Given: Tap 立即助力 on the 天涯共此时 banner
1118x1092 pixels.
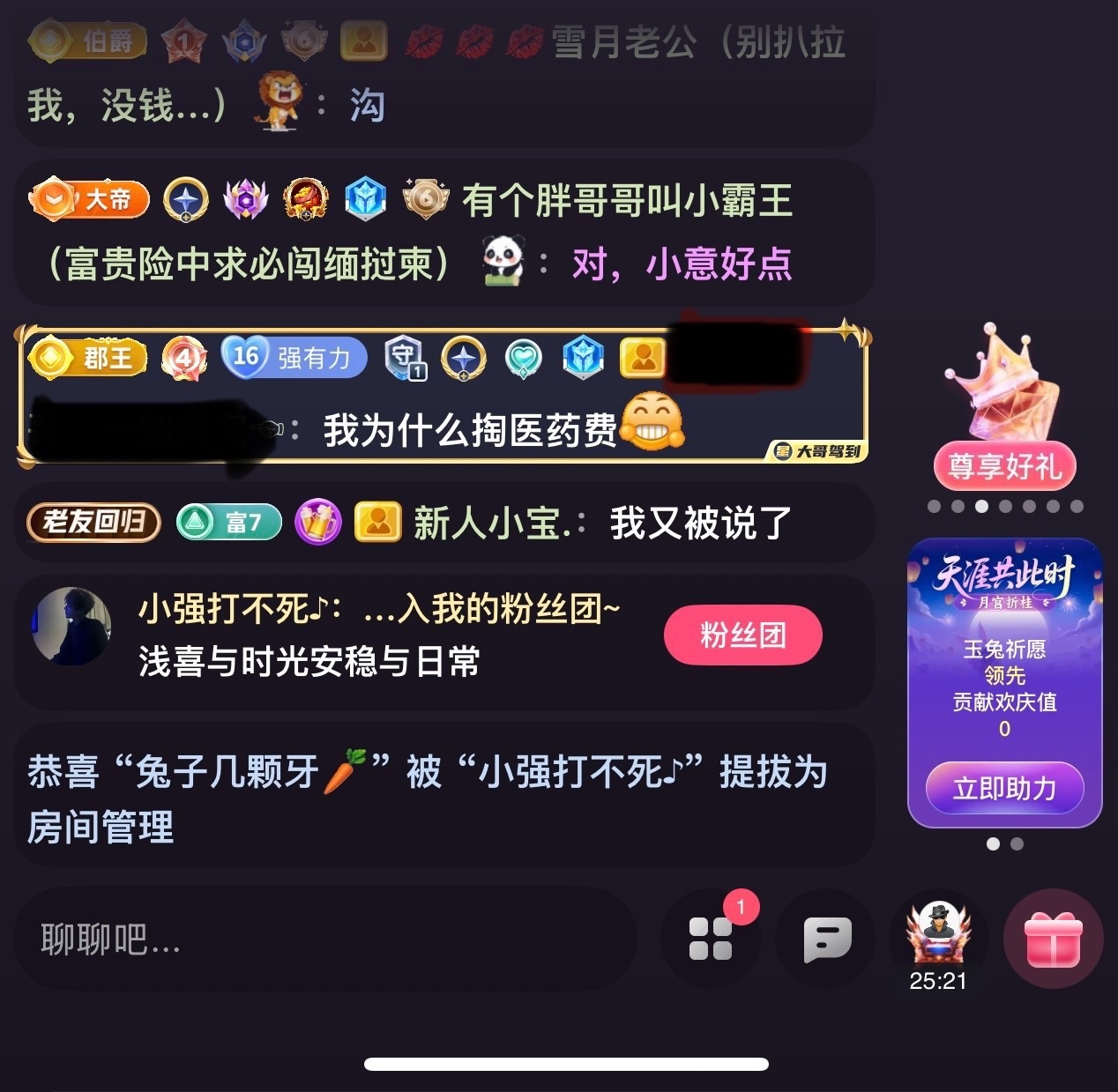Looking at the screenshot, I should tap(1004, 788).
